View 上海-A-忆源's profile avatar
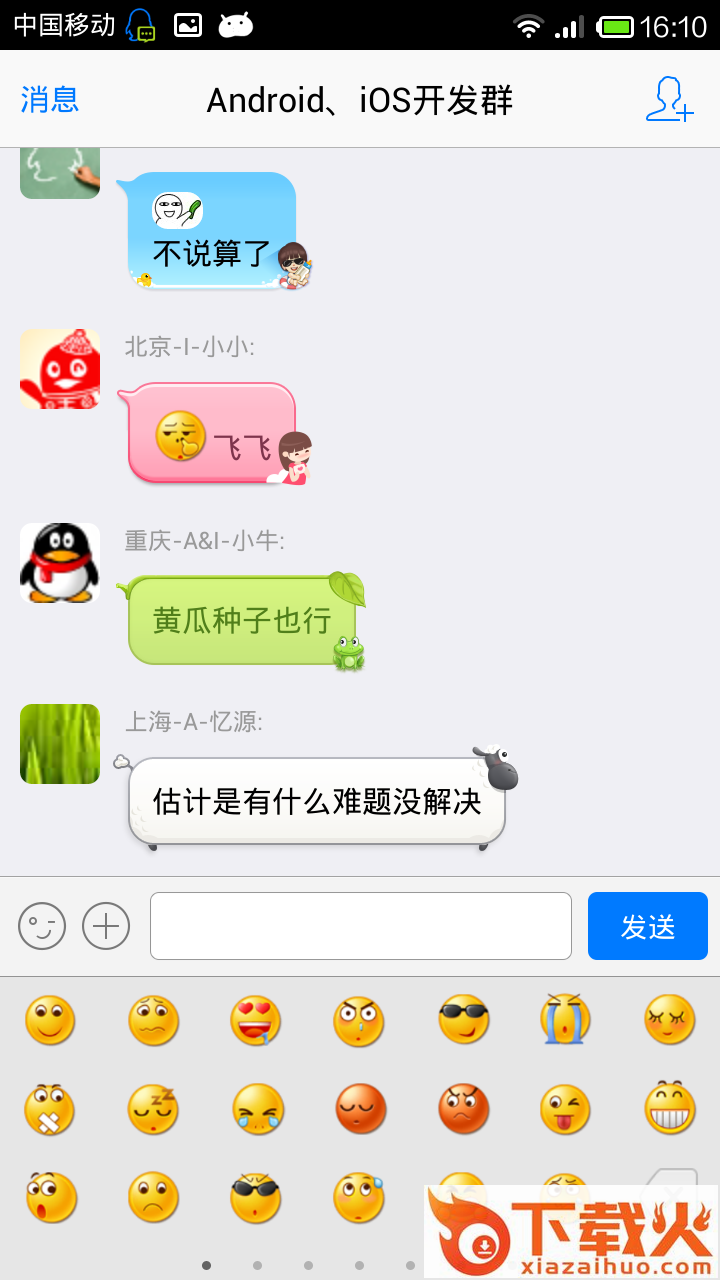720x1280 pixels. click(x=60, y=744)
